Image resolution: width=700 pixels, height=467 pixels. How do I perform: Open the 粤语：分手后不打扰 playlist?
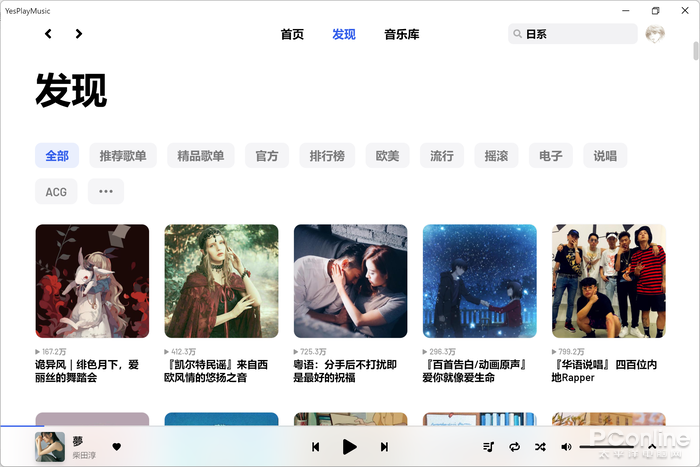pos(350,281)
